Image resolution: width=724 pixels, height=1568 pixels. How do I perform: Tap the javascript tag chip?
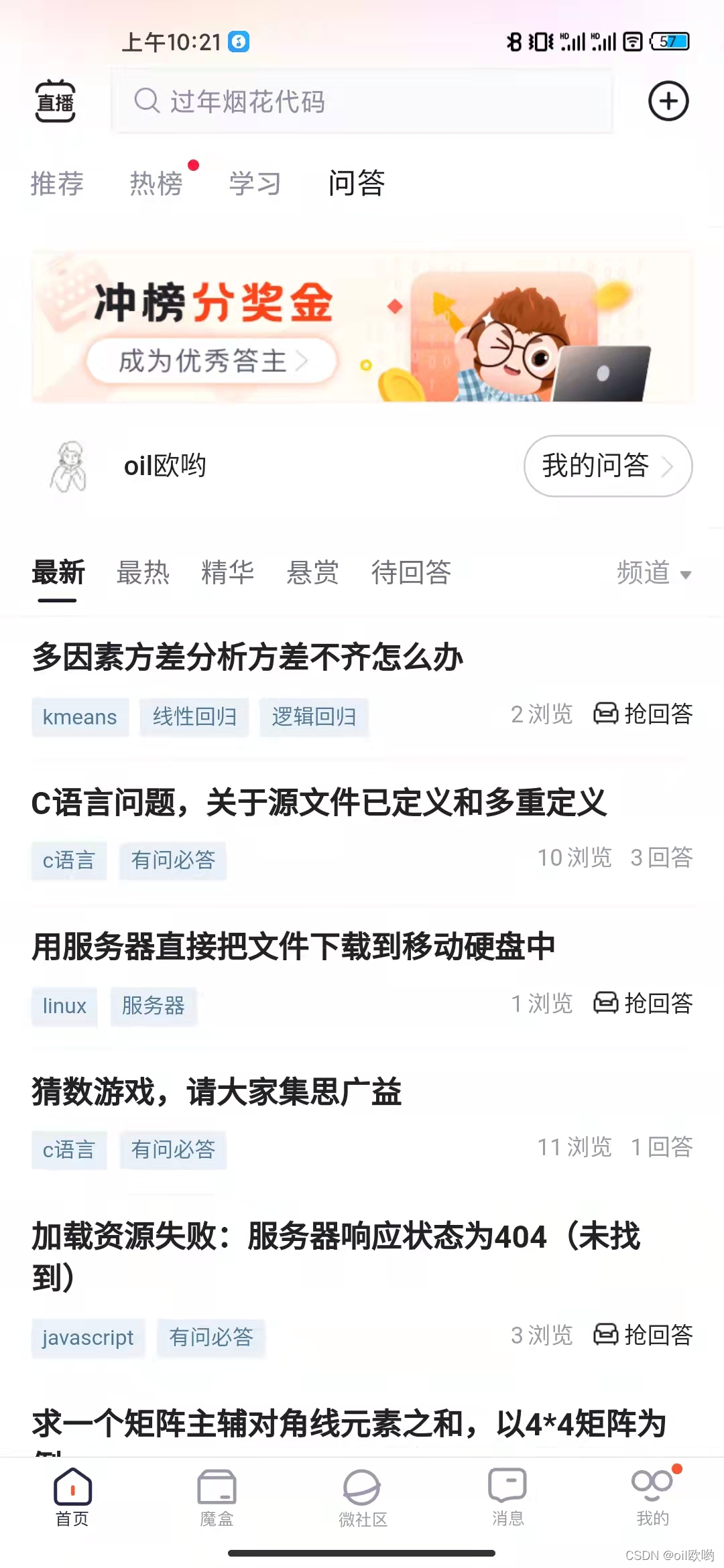point(88,1337)
